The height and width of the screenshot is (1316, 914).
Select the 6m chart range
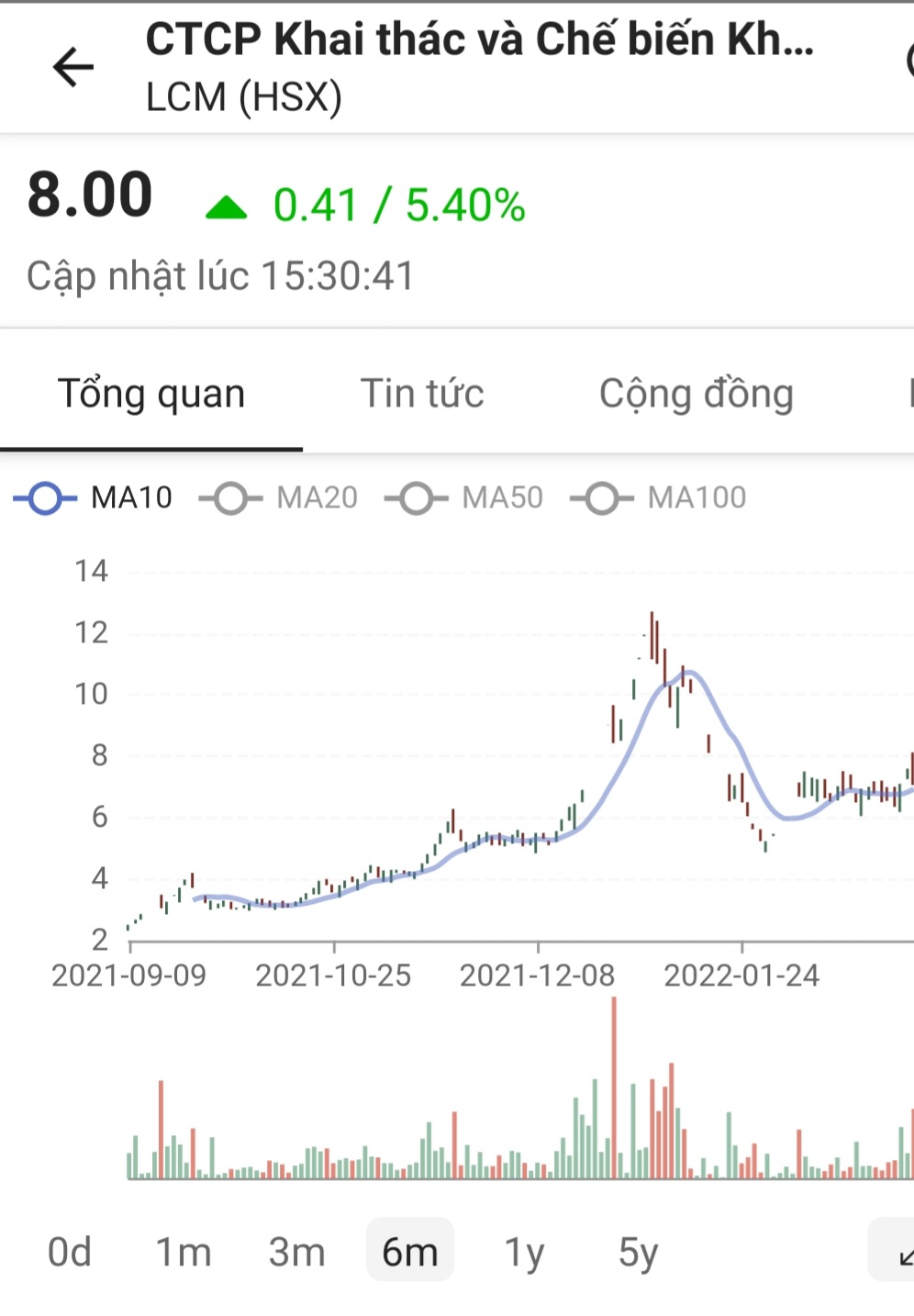click(x=410, y=1251)
